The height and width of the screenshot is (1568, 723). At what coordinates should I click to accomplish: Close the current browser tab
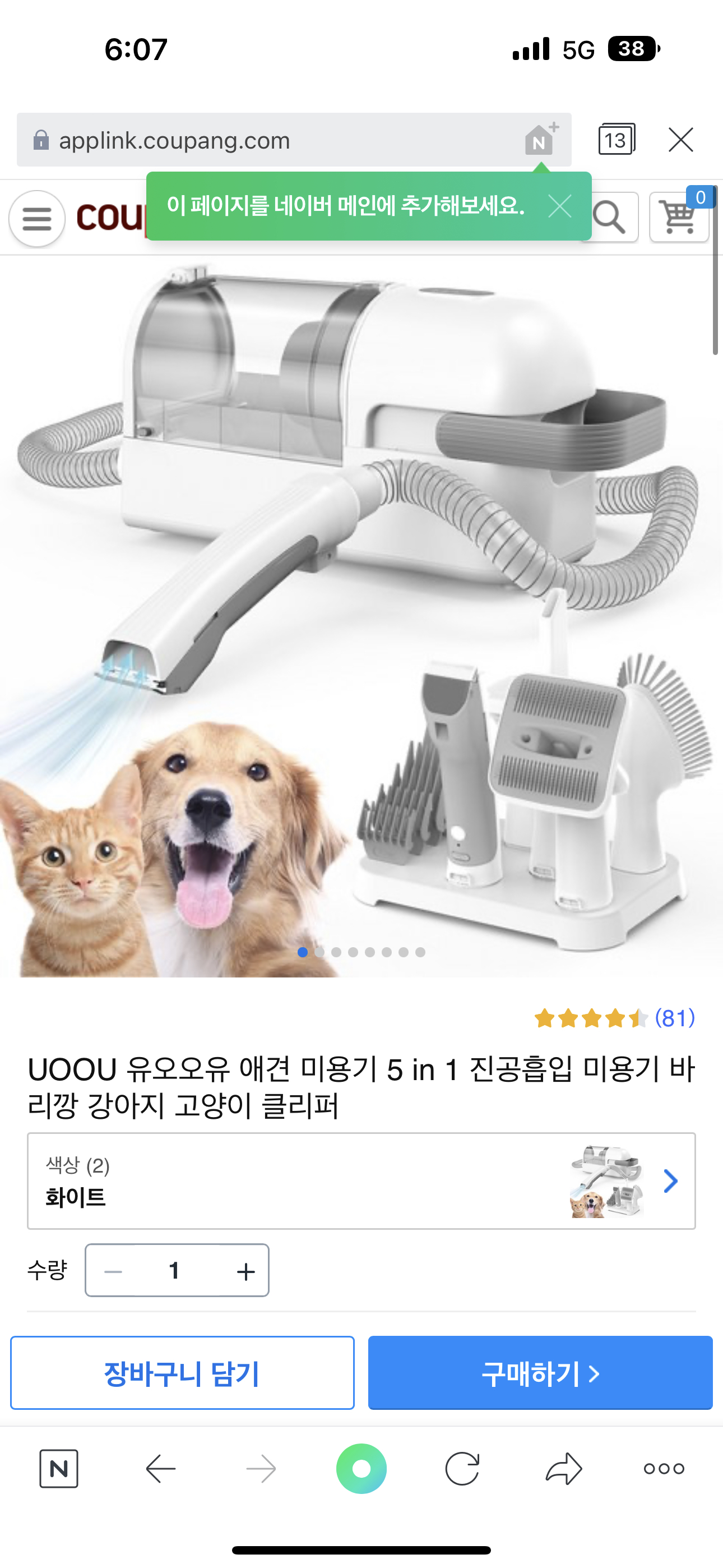681,140
